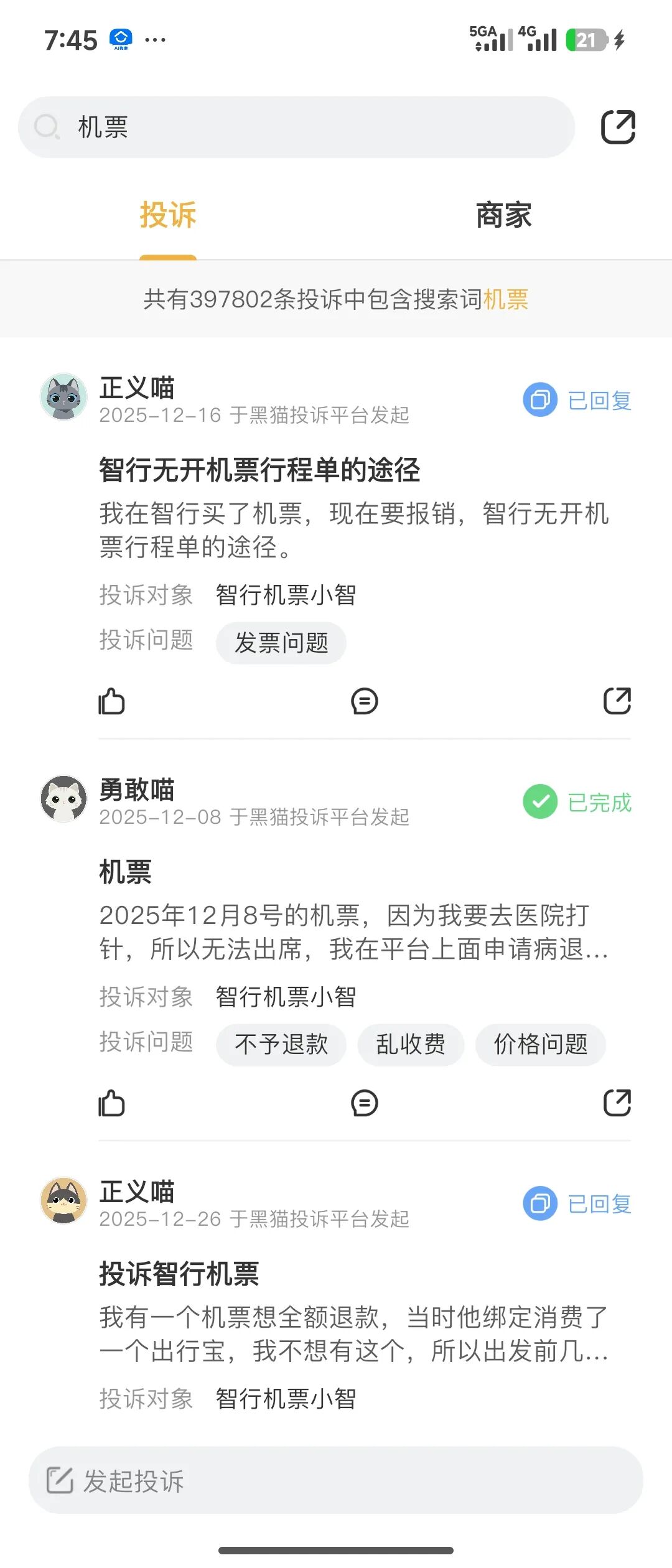Share 勇敢喵's complaint via share icon
This screenshot has height=1568, width=672.
click(617, 1104)
